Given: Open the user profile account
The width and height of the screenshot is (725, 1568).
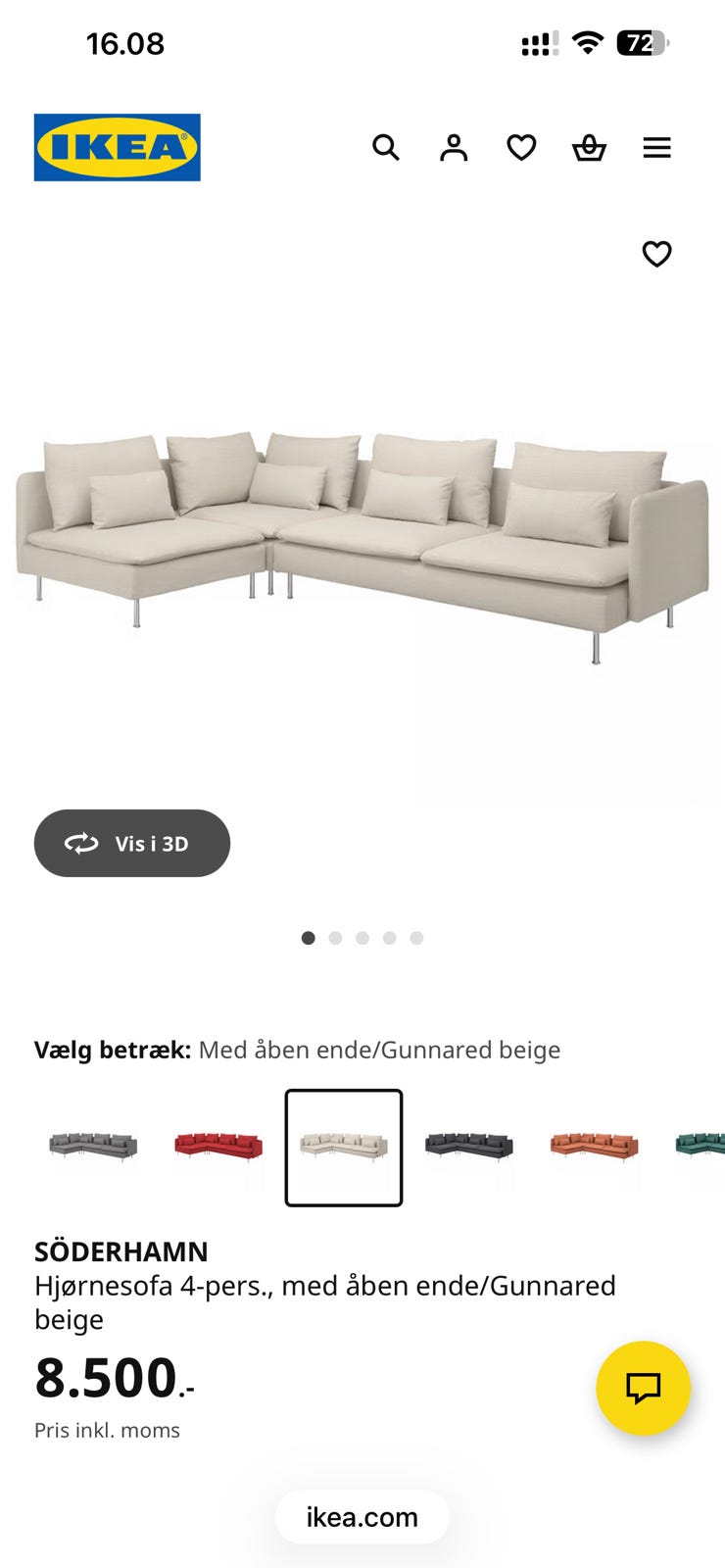Looking at the screenshot, I should coord(453,147).
